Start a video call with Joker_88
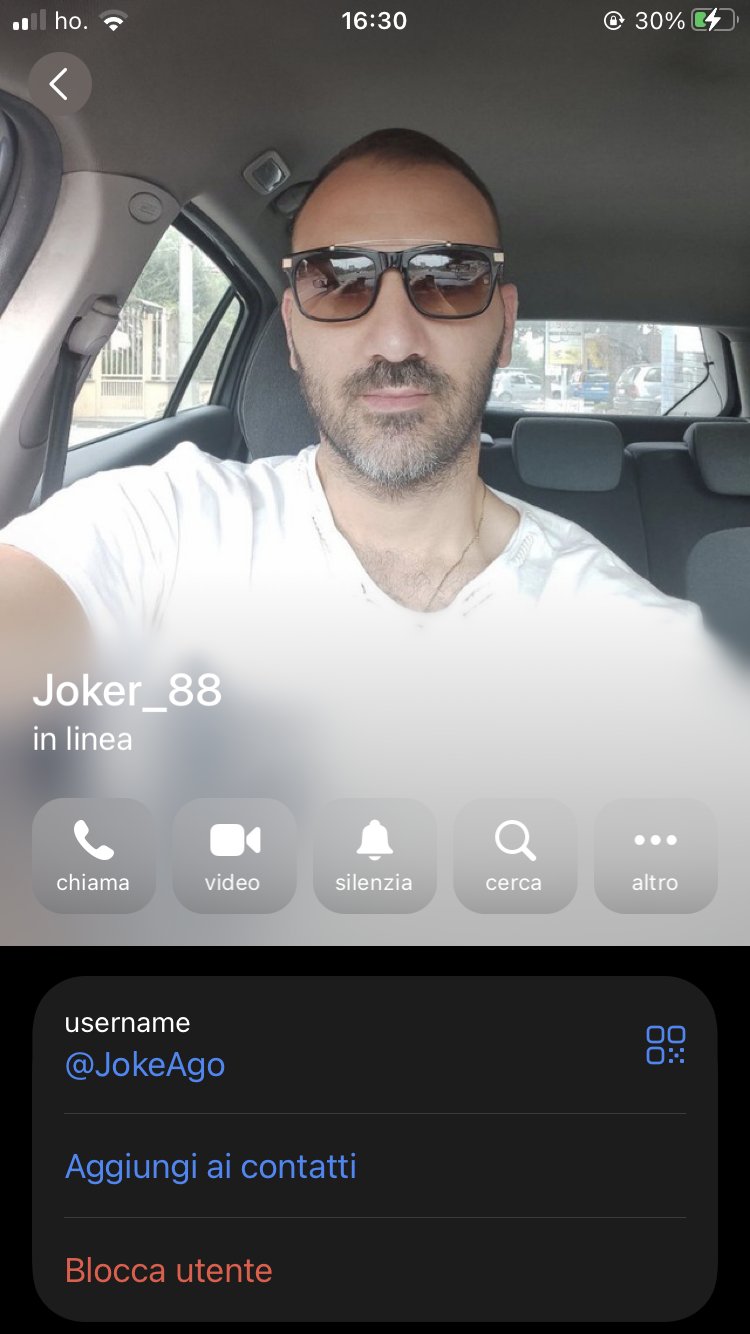This screenshot has width=750, height=1334. (233, 856)
